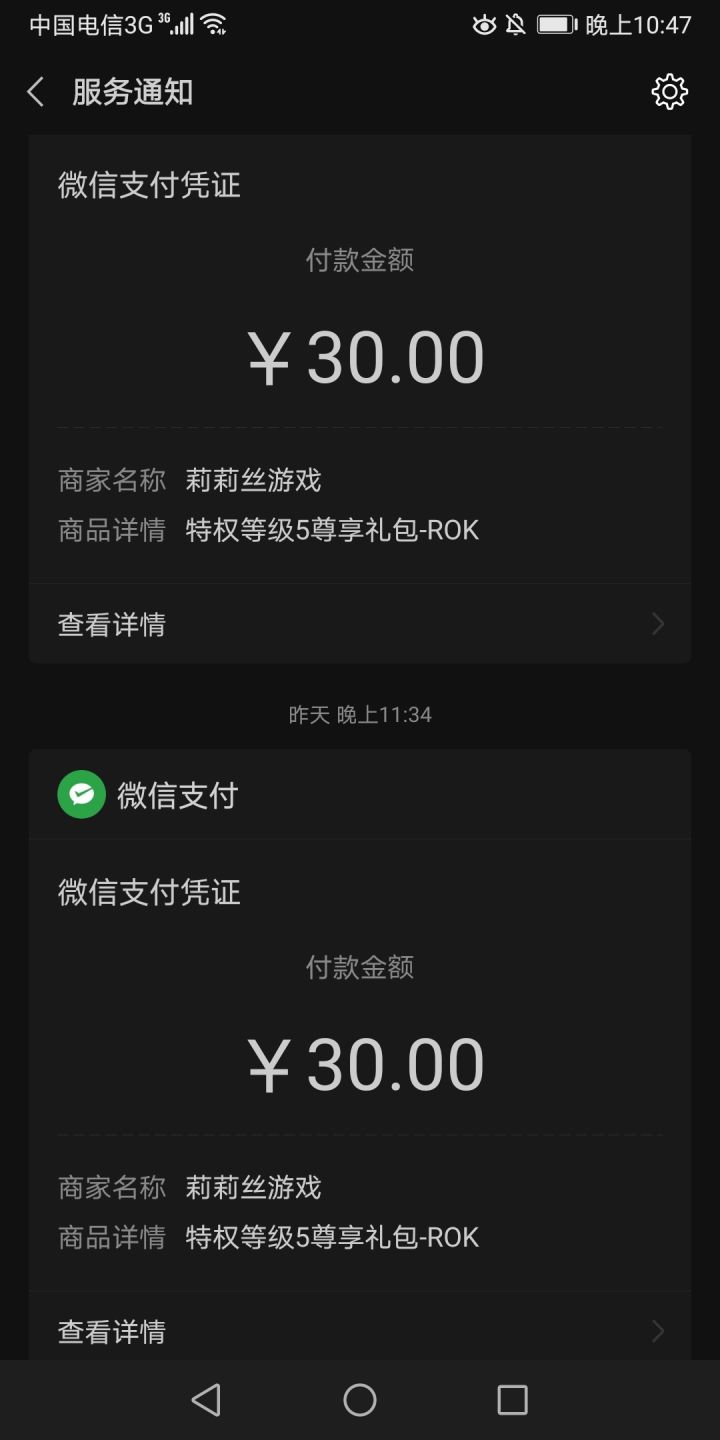Go back from 服务通知
The image size is (720, 1440).
pos(35,93)
